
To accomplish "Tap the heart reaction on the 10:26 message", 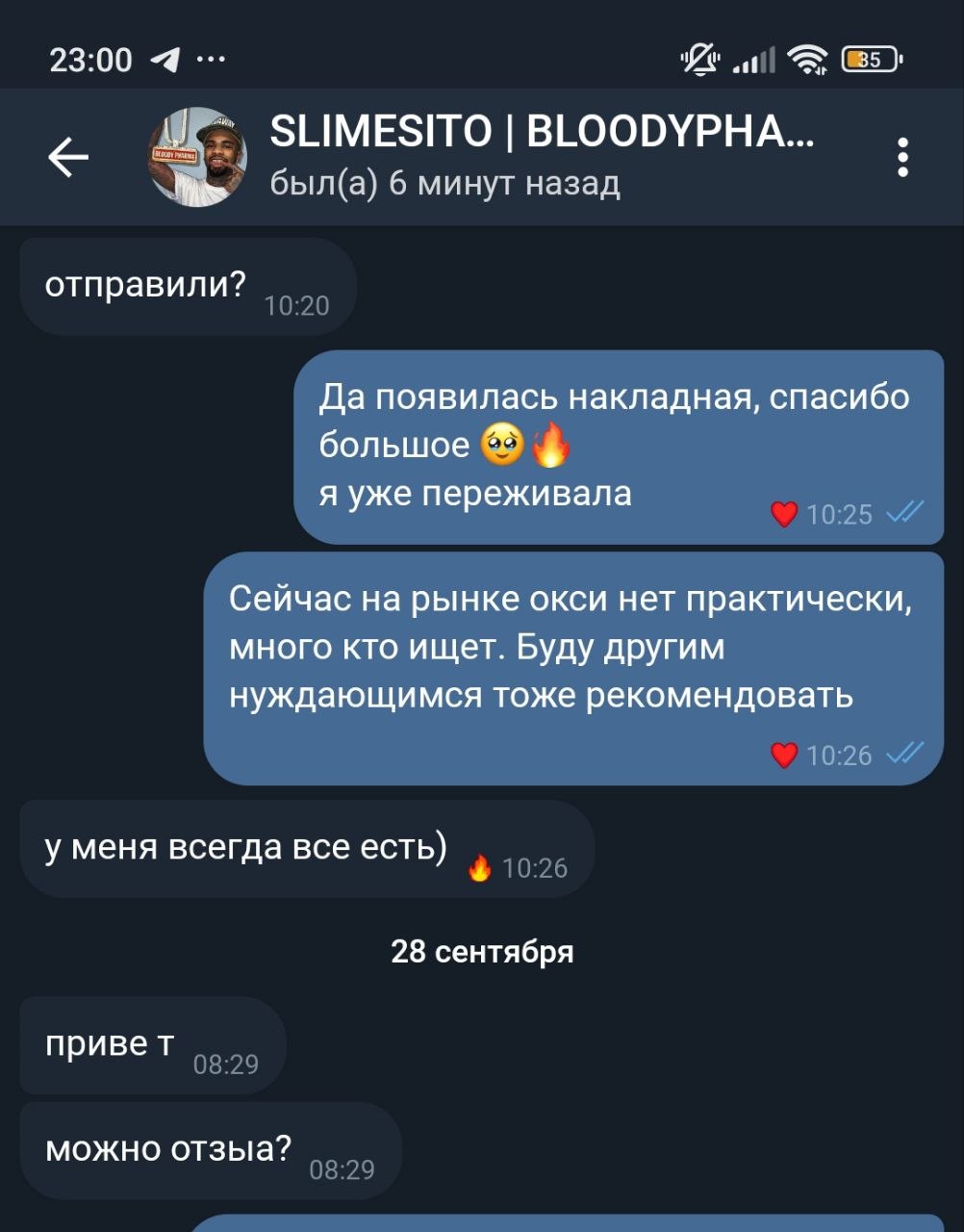I will [784, 756].
